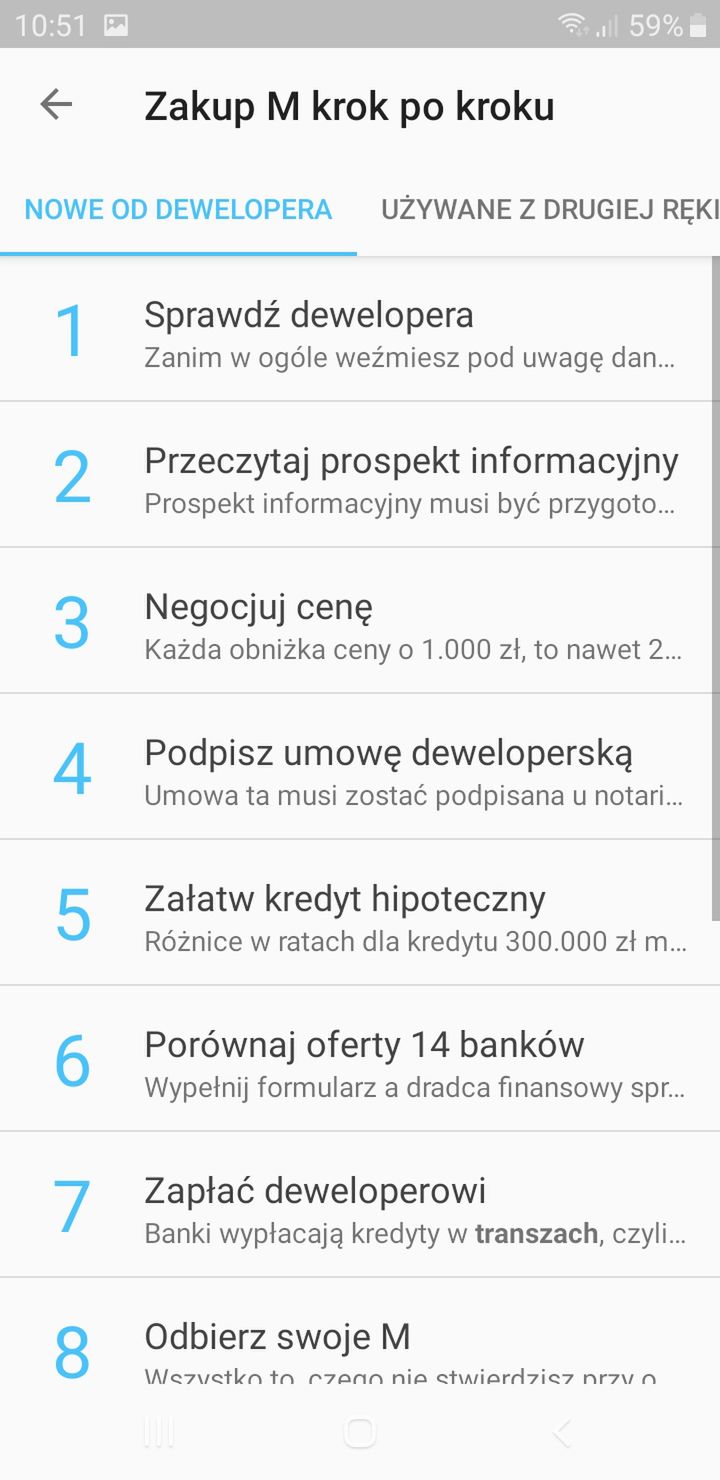Open step 5 Załatw kredyt hipoteczny

click(x=360, y=913)
